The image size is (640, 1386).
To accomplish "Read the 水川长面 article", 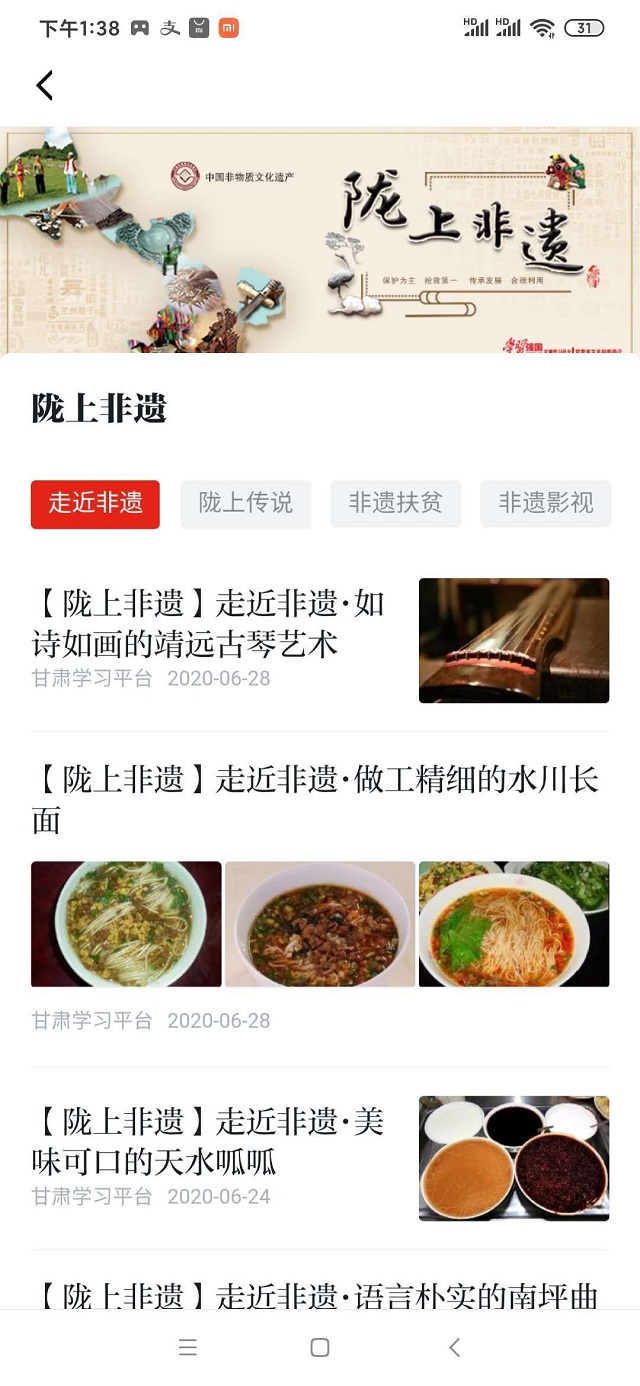I will pos(315,799).
